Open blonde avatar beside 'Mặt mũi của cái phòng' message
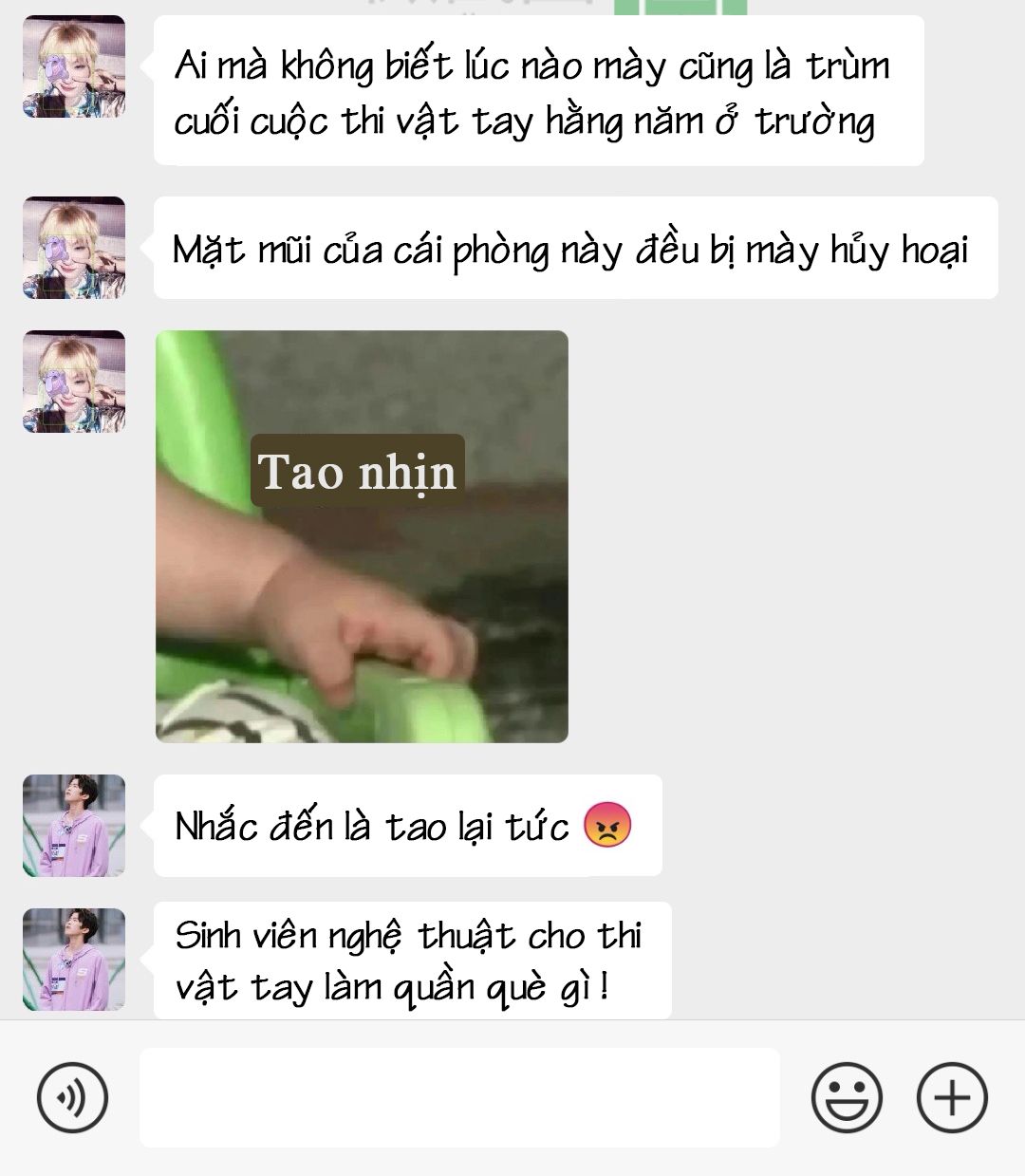Screen dimensions: 1025x1176 tap(74, 248)
